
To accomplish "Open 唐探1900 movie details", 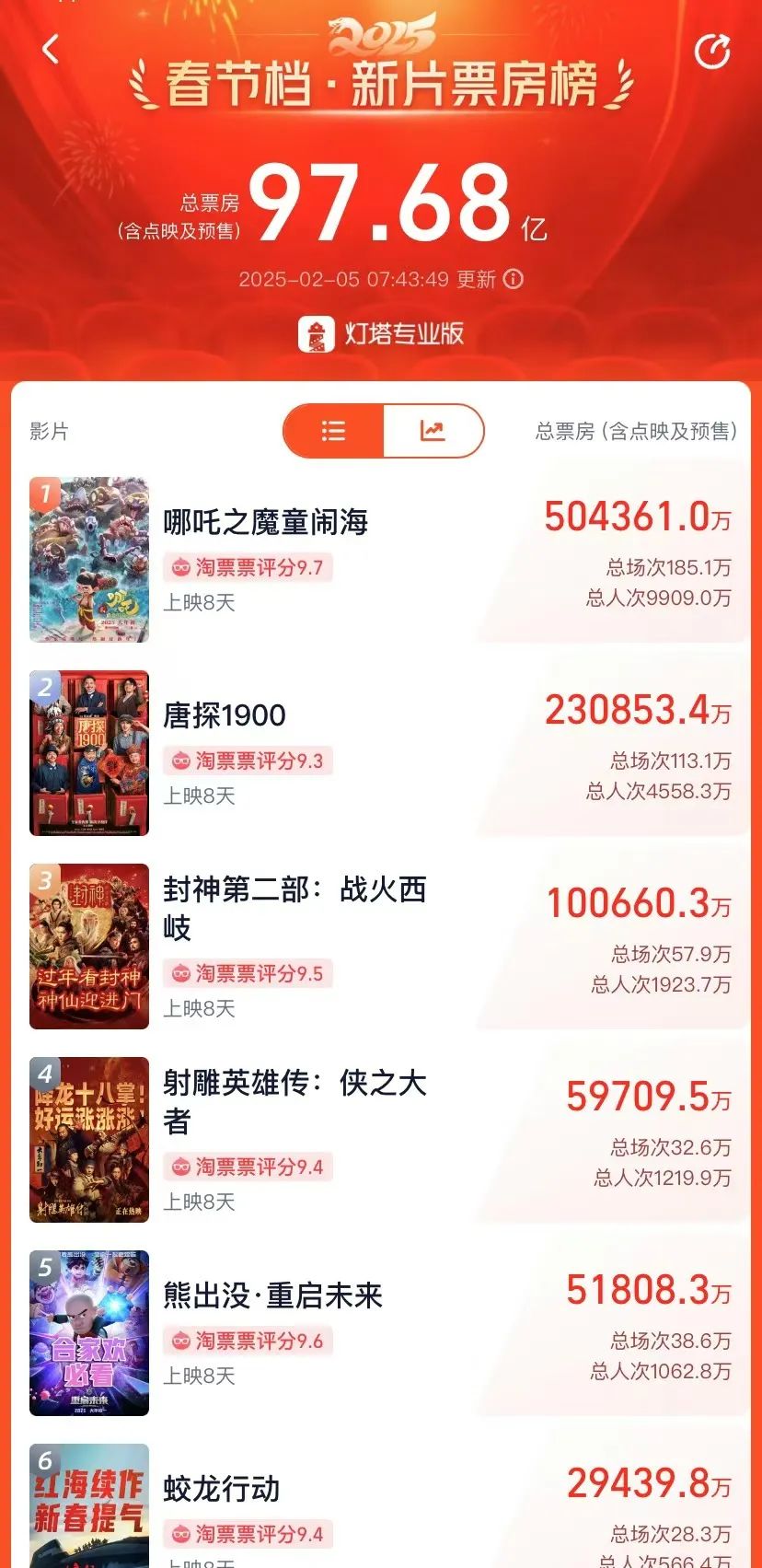I will pyautogui.click(x=225, y=715).
